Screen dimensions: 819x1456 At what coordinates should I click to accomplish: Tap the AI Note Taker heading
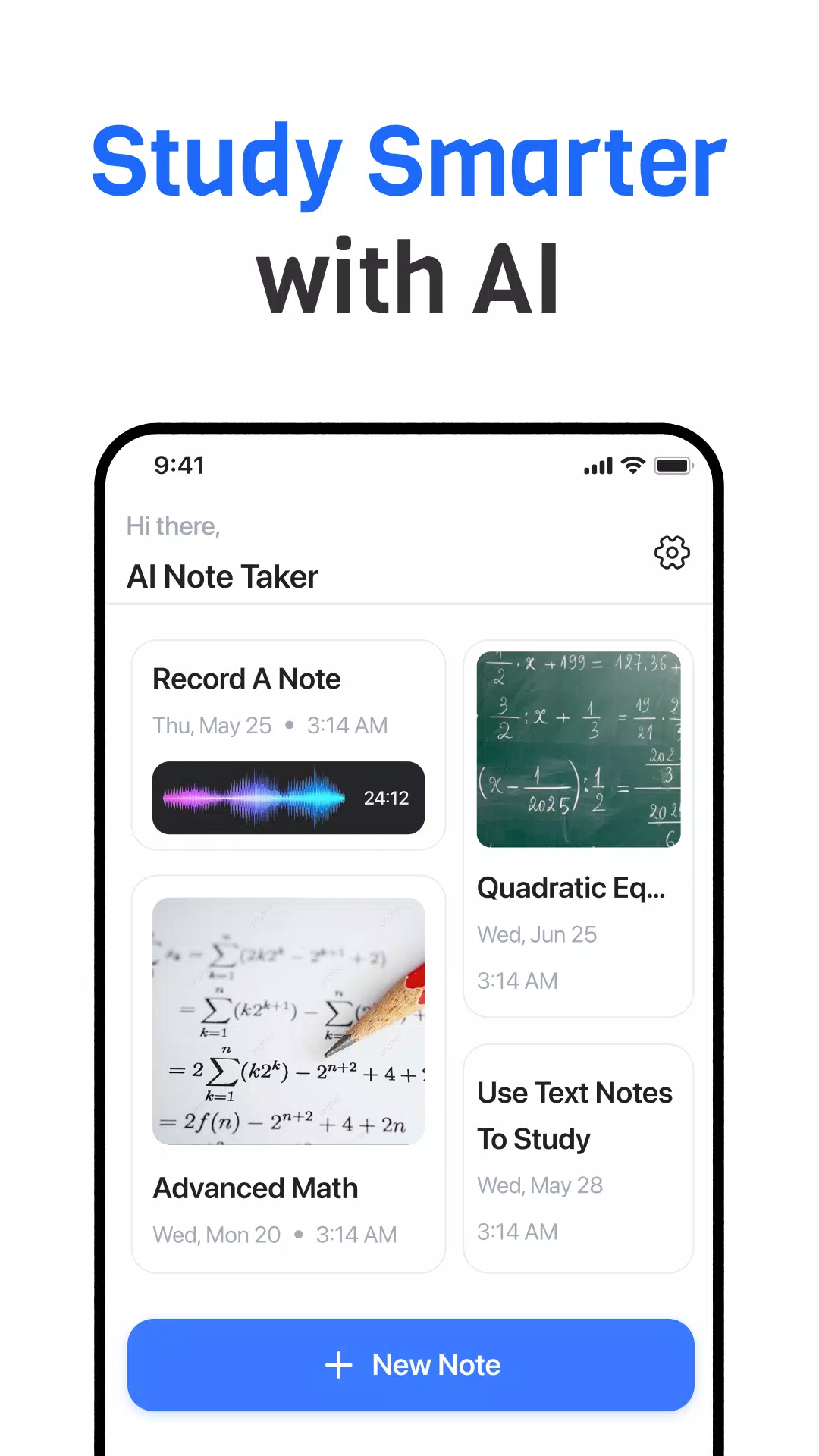click(221, 576)
